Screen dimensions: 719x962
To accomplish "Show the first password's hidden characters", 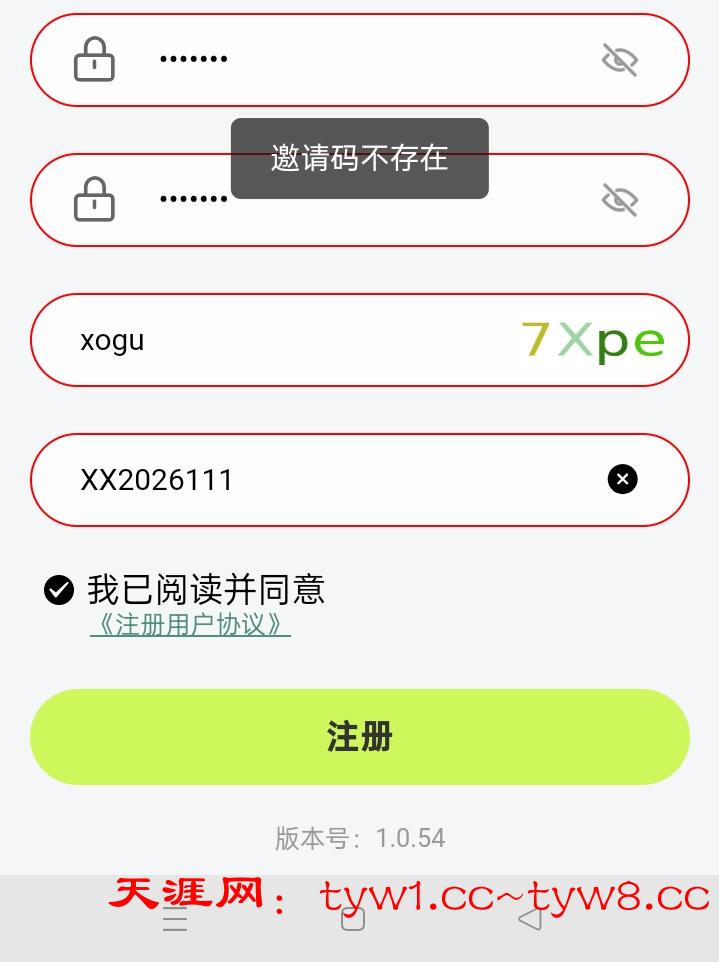I will click(620, 60).
